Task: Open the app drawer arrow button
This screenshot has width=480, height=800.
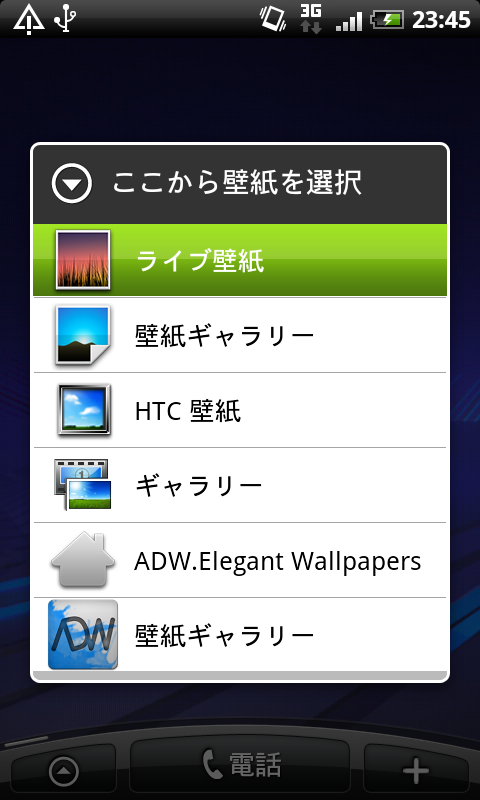Action: pyautogui.click(x=64, y=769)
